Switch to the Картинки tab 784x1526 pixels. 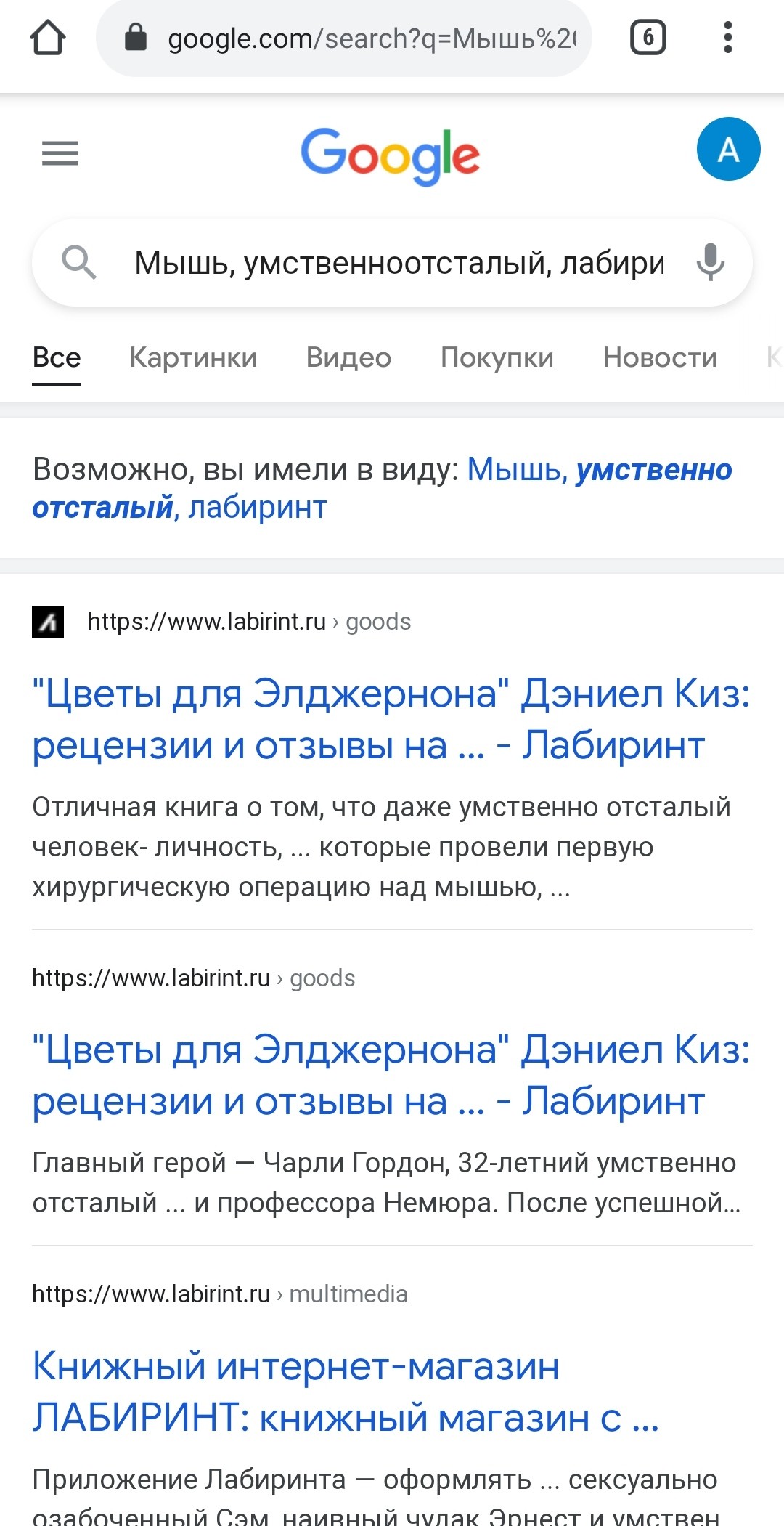pos(193,357)
